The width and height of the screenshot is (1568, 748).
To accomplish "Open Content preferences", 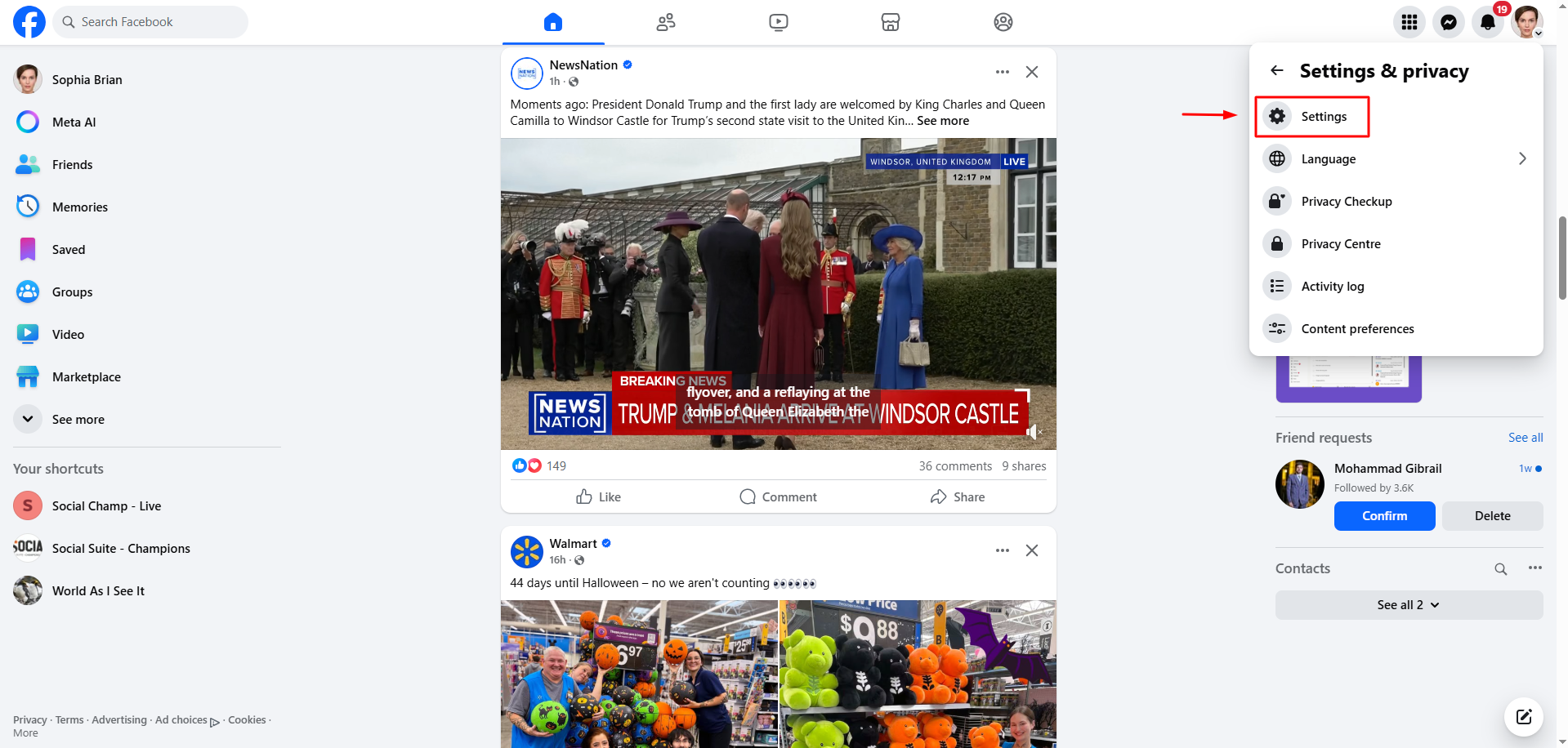I will click(x=1356, y=329).
